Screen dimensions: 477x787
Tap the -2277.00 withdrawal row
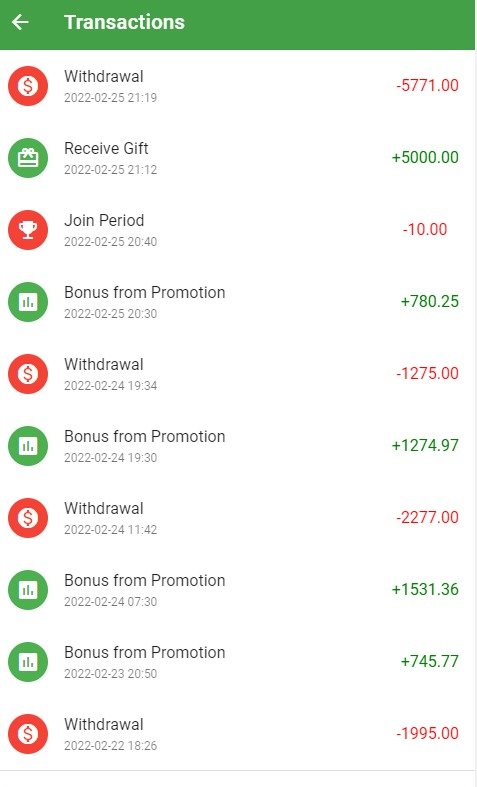coord(237,517)
